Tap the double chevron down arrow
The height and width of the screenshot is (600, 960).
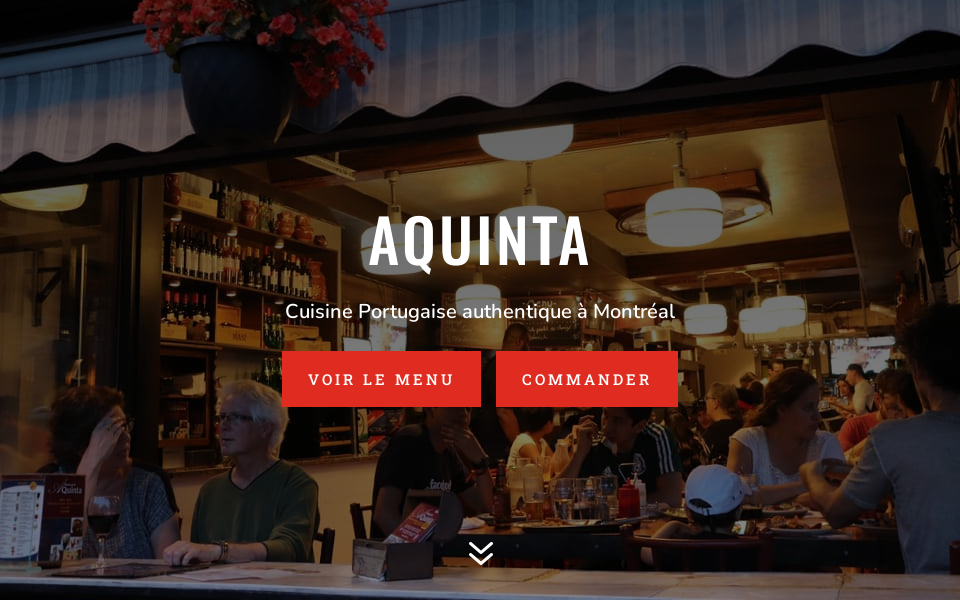click(x=480, y=553)
